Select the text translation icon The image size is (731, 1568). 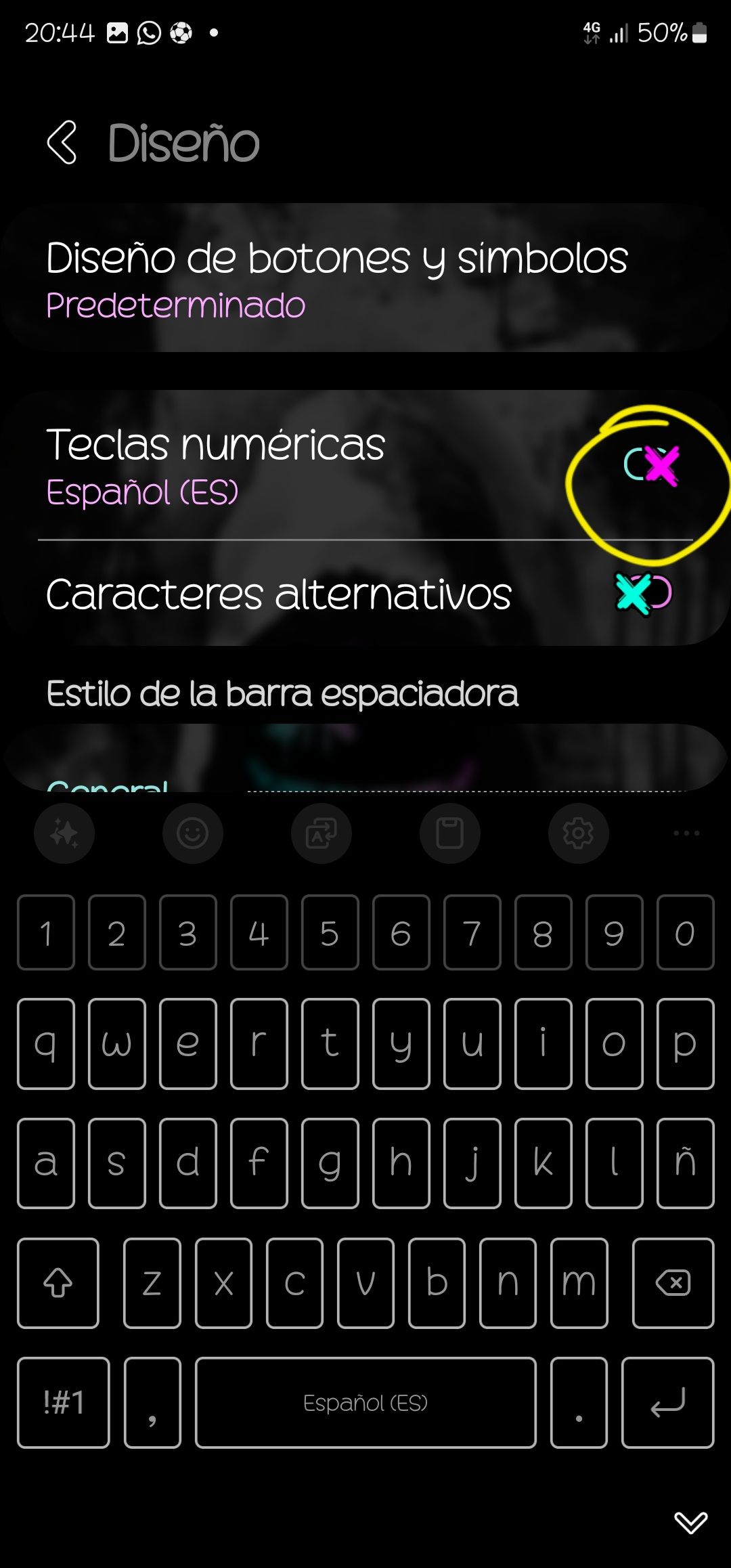click(322, 834)
